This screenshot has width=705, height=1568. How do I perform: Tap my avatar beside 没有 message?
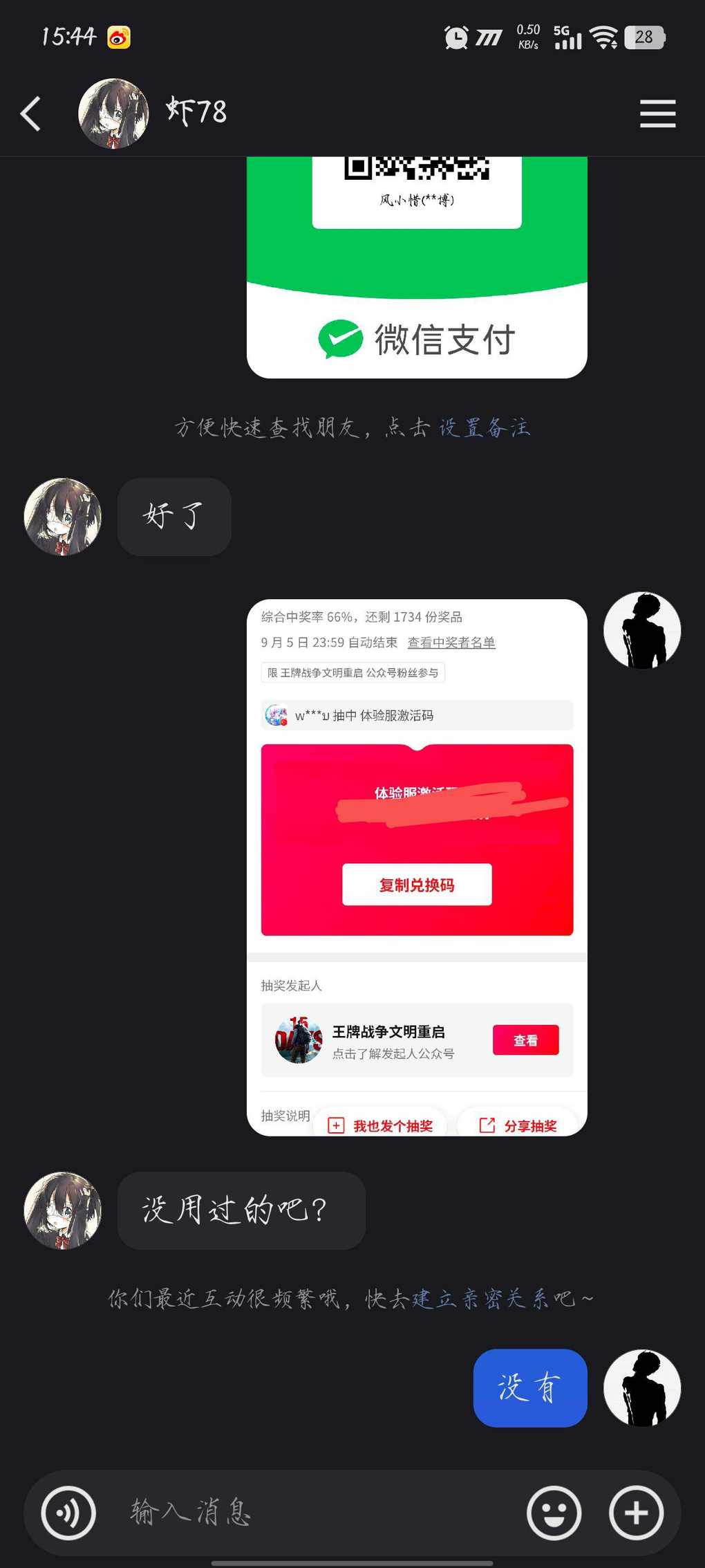[642, 1387]
